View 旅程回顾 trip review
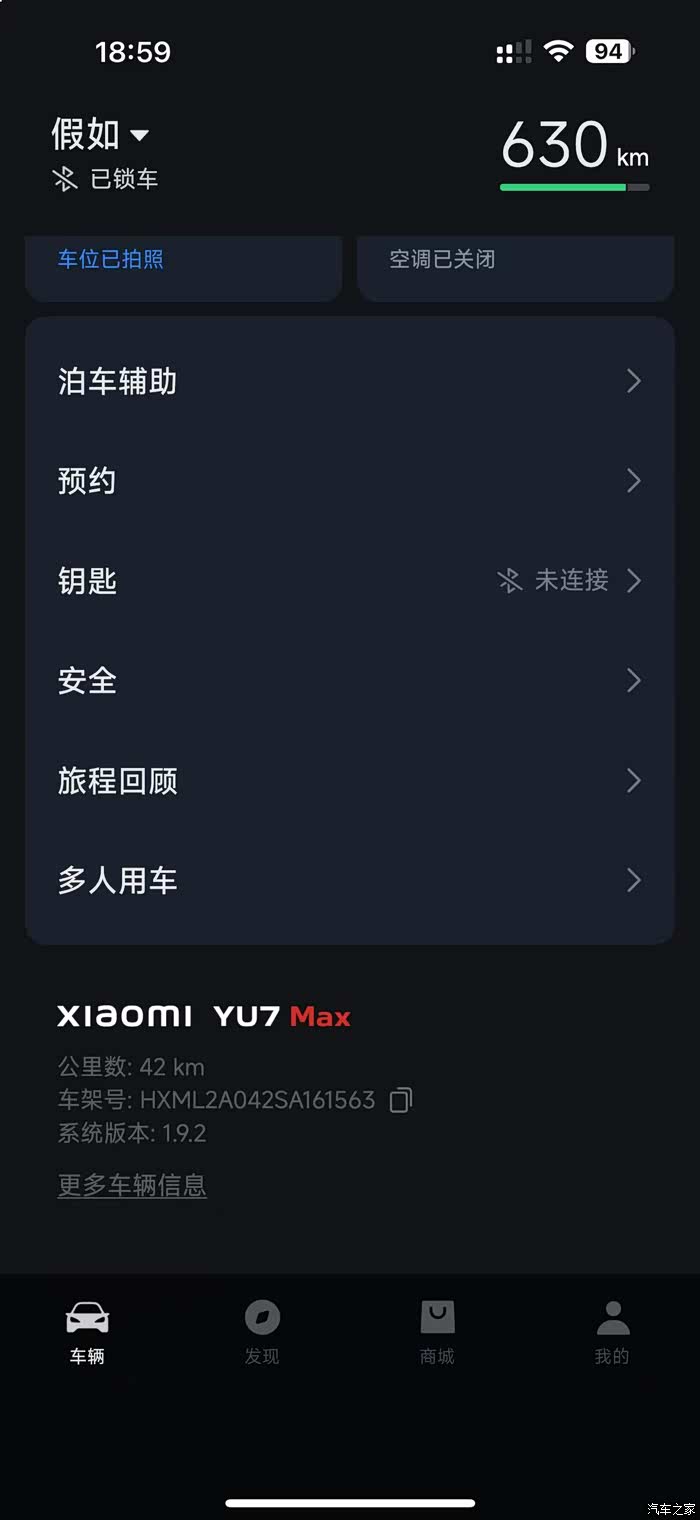Screen dimensions: 700x1520 point(349,781)
